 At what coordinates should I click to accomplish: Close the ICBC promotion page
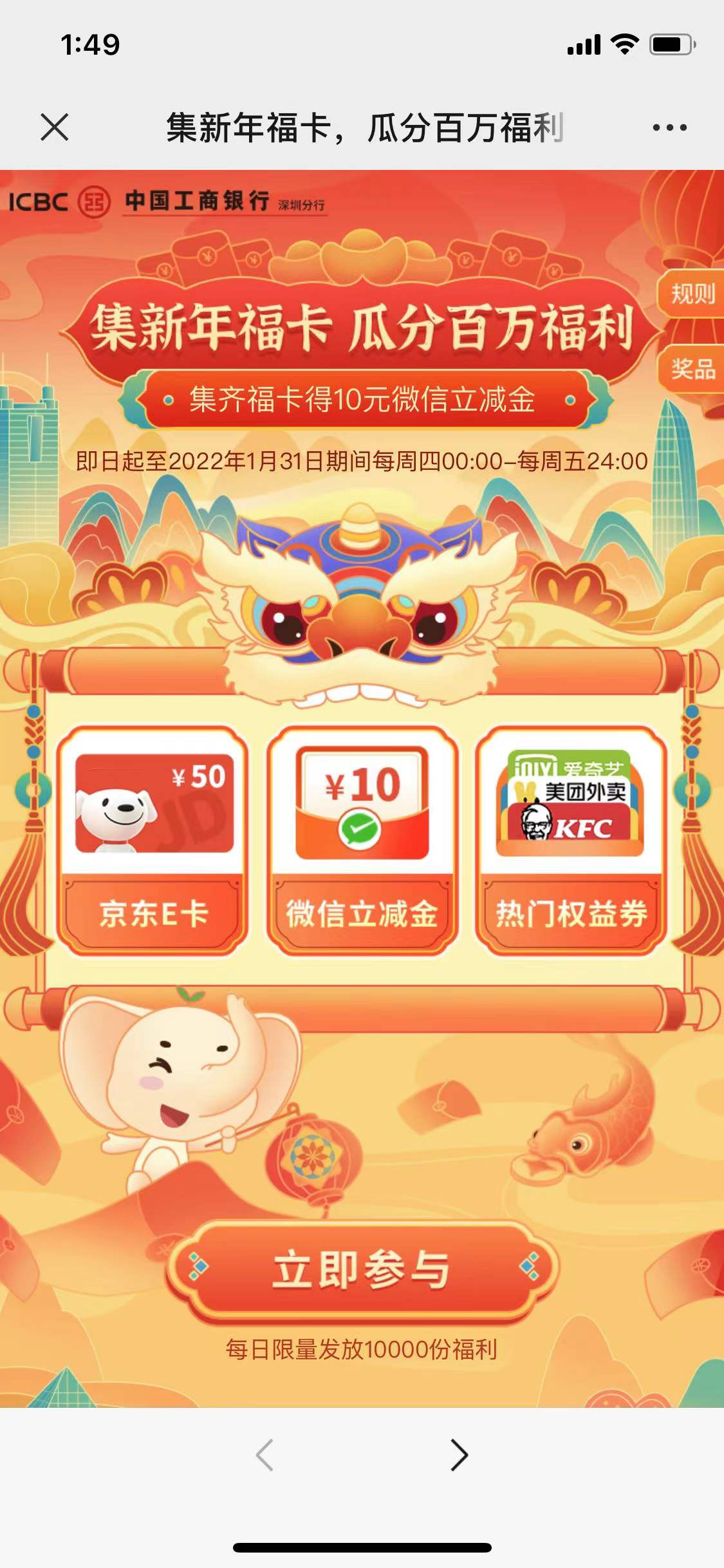(54, 127)
